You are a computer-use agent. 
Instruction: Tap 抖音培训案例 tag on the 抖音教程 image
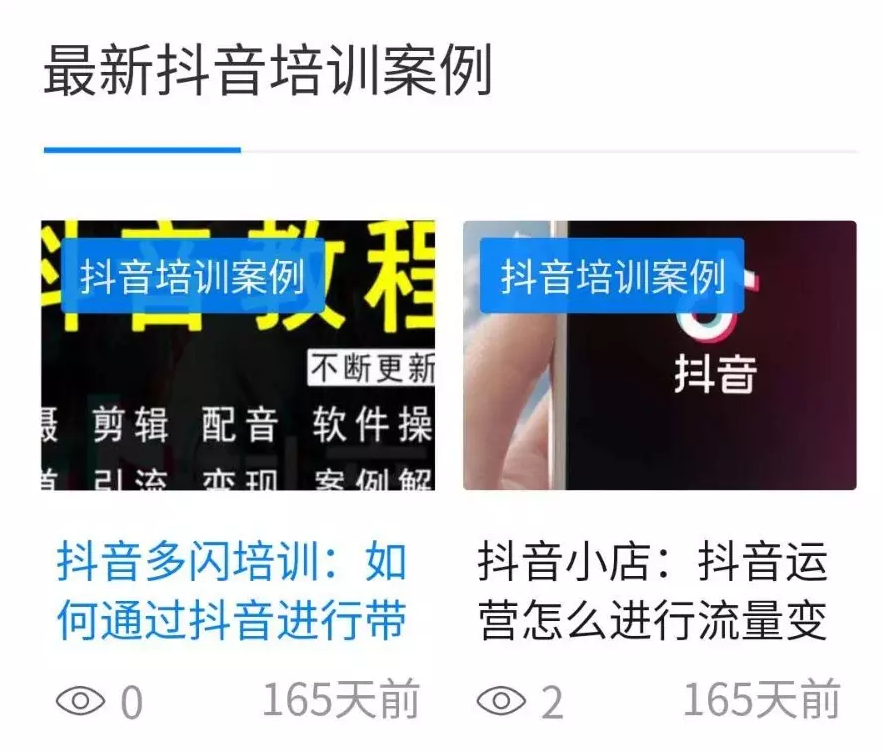[192, 276]
